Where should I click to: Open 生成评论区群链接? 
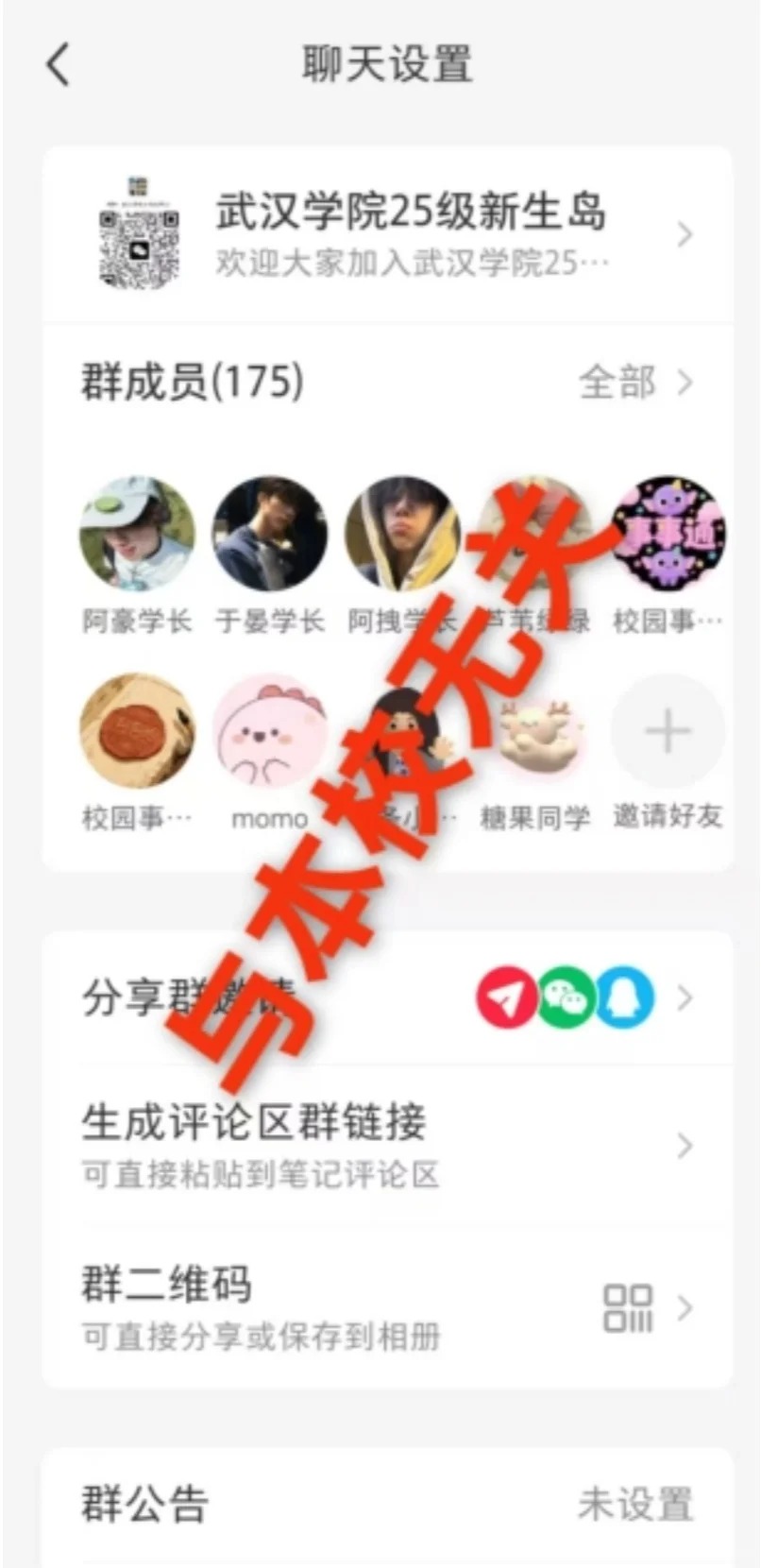pos(387,1146)
